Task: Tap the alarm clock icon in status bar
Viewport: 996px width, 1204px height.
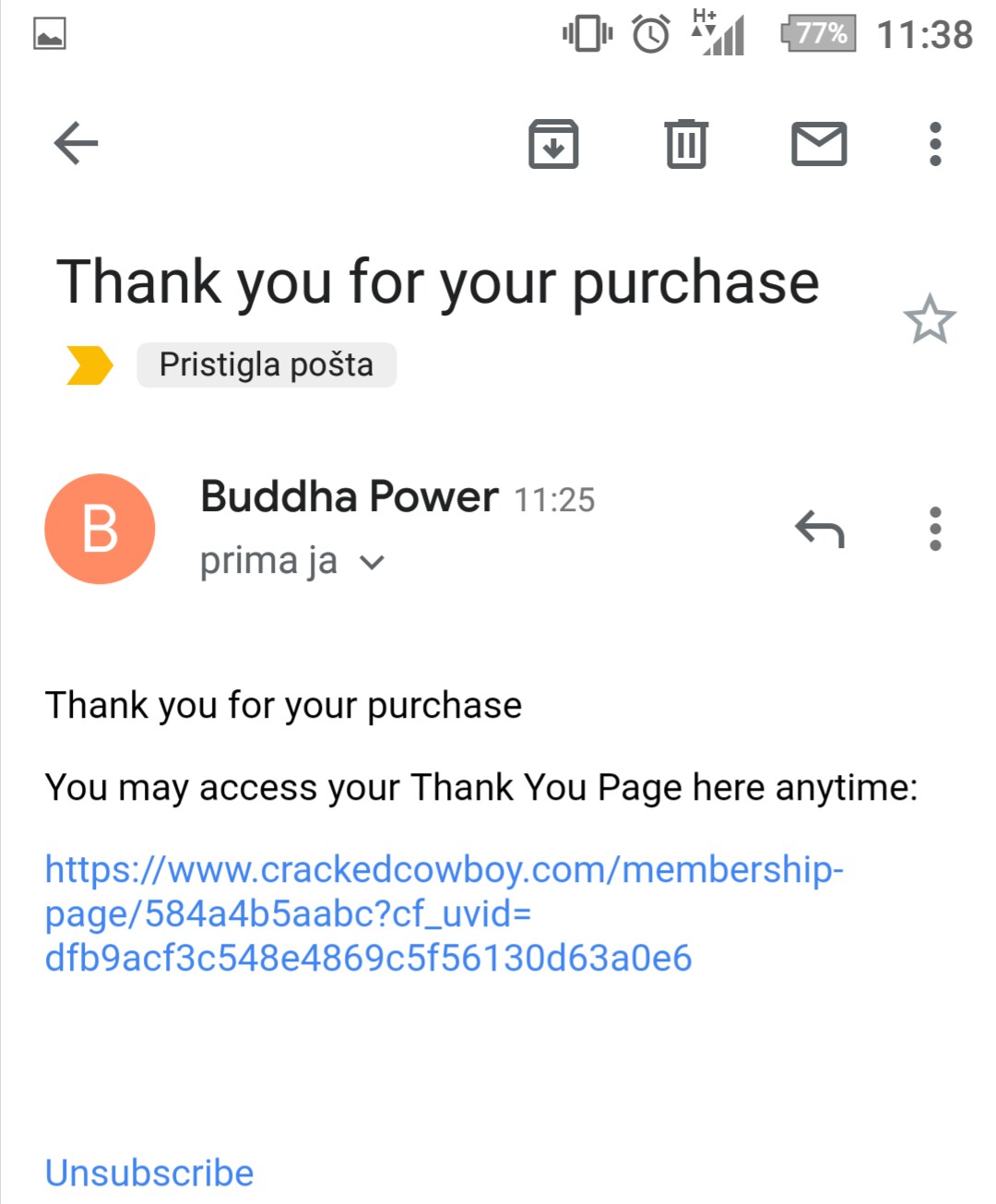Action: [647, 35]
